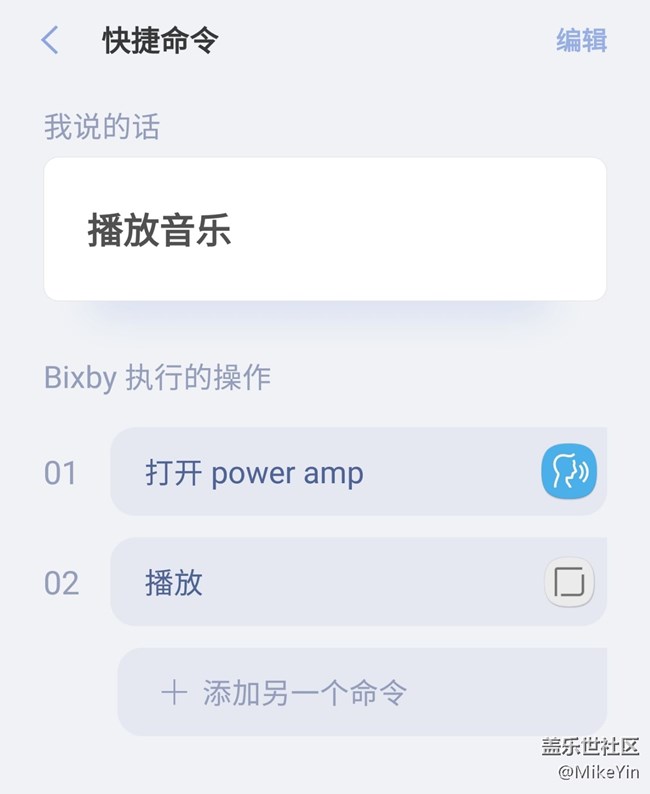Open the 播放音乐 phrase field

[324, 229]
